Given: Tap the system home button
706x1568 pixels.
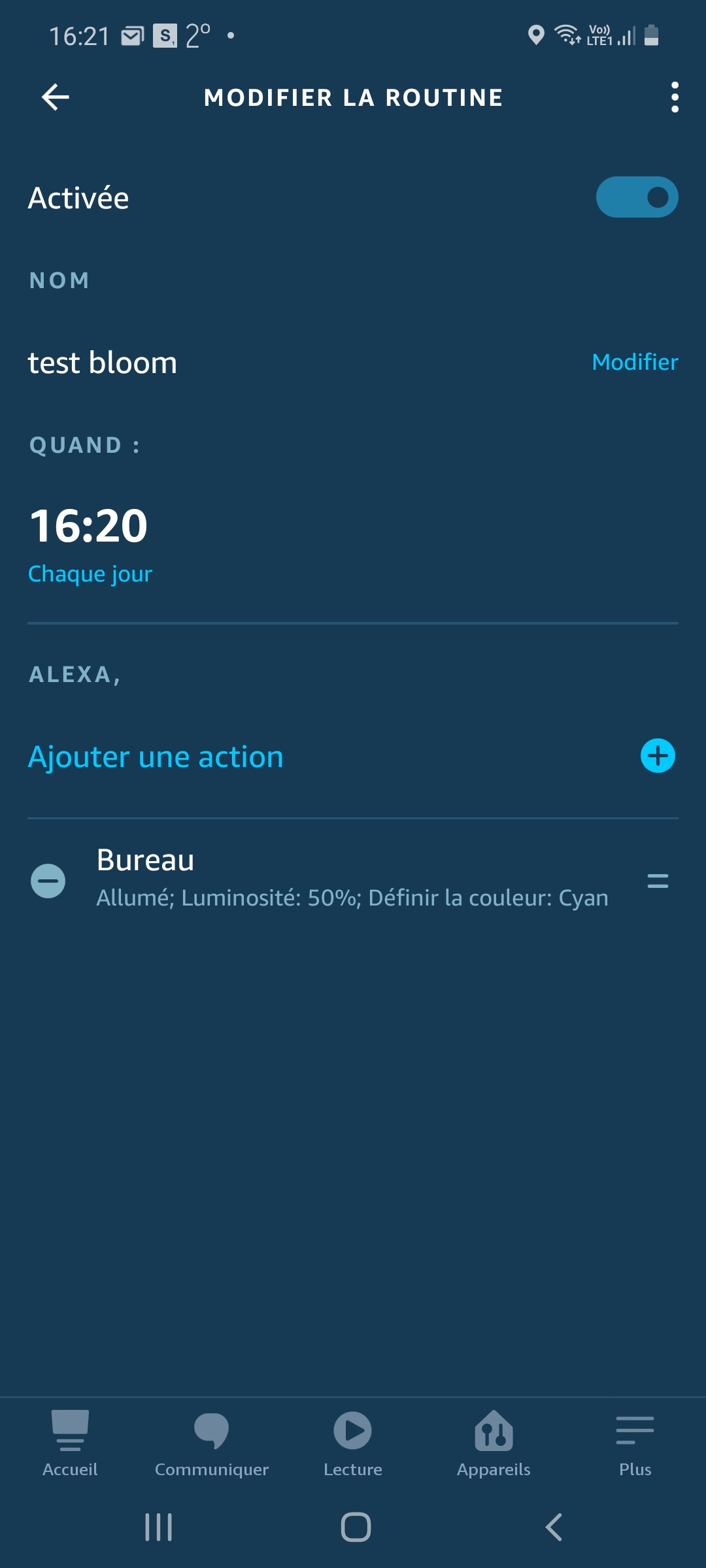Looking at the screenshot, I should (x=356, y=1527).
